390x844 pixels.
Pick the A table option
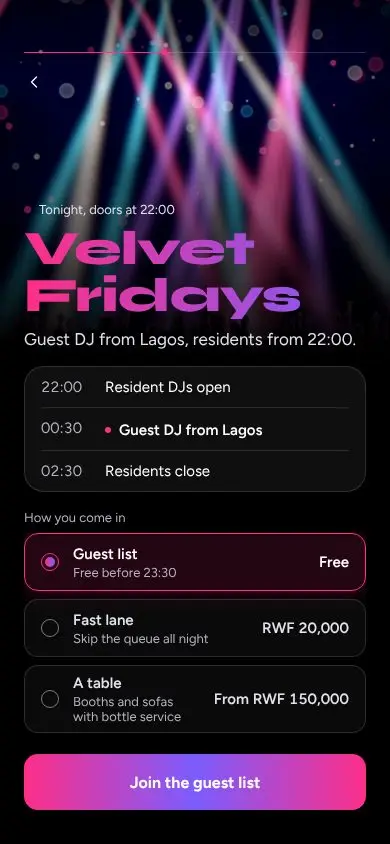(195, 699)
